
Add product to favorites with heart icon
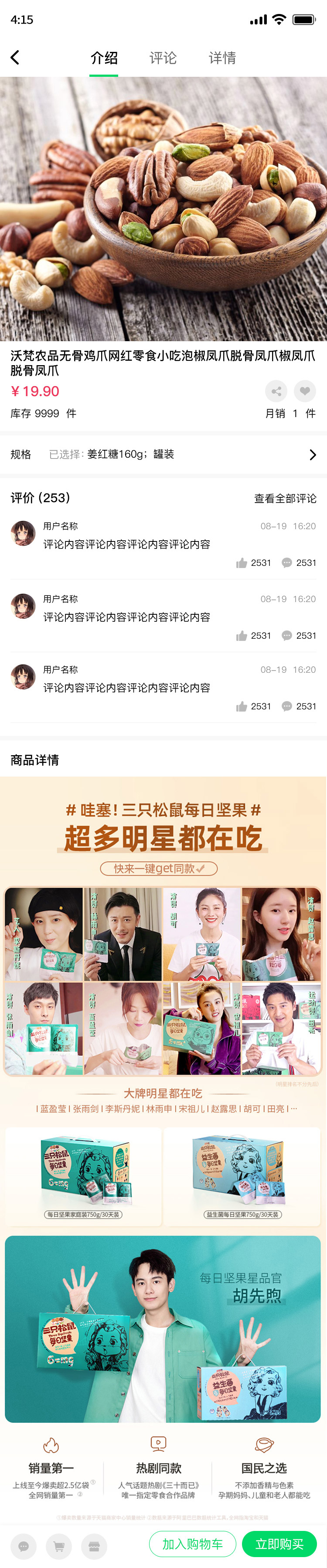pyautogui.click(x=304, y=391)
